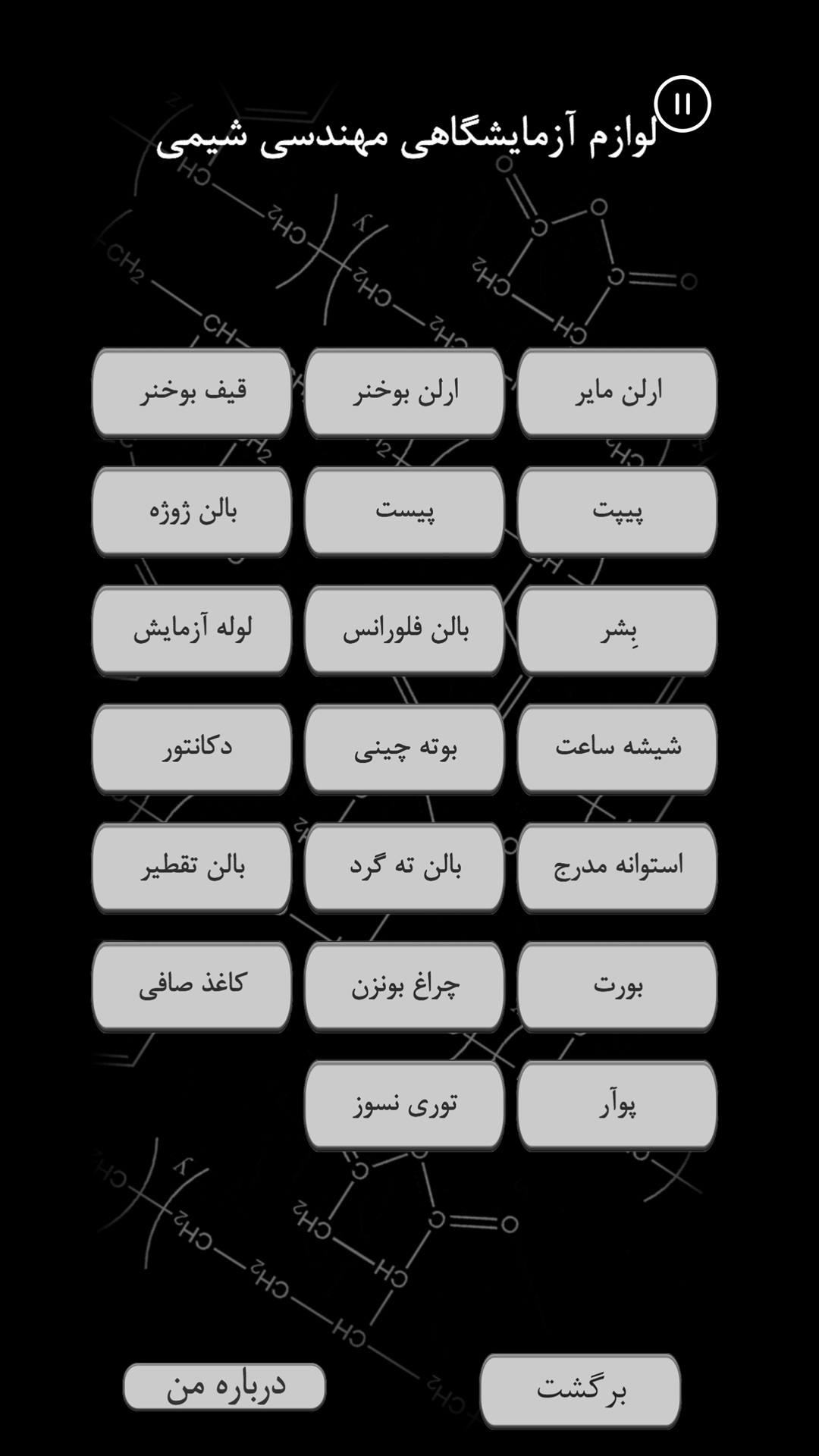Open بالن فلورانس item
This screenshot has width=819, height=1456.
point(404,629)
